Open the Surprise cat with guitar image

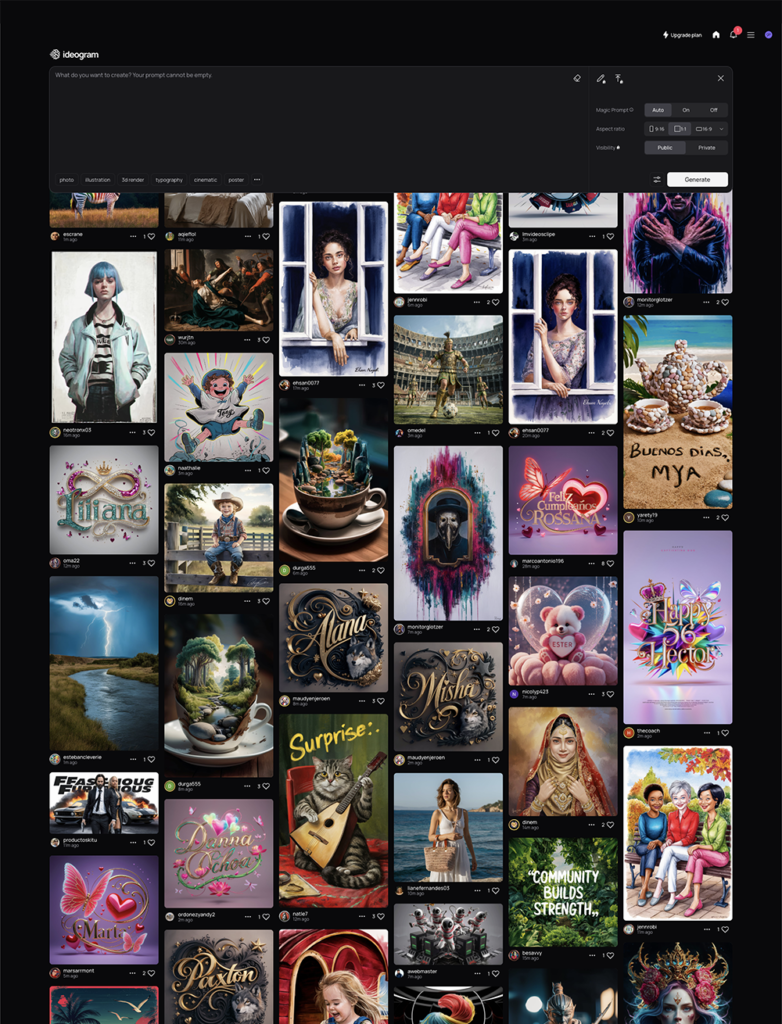(333, 805)
